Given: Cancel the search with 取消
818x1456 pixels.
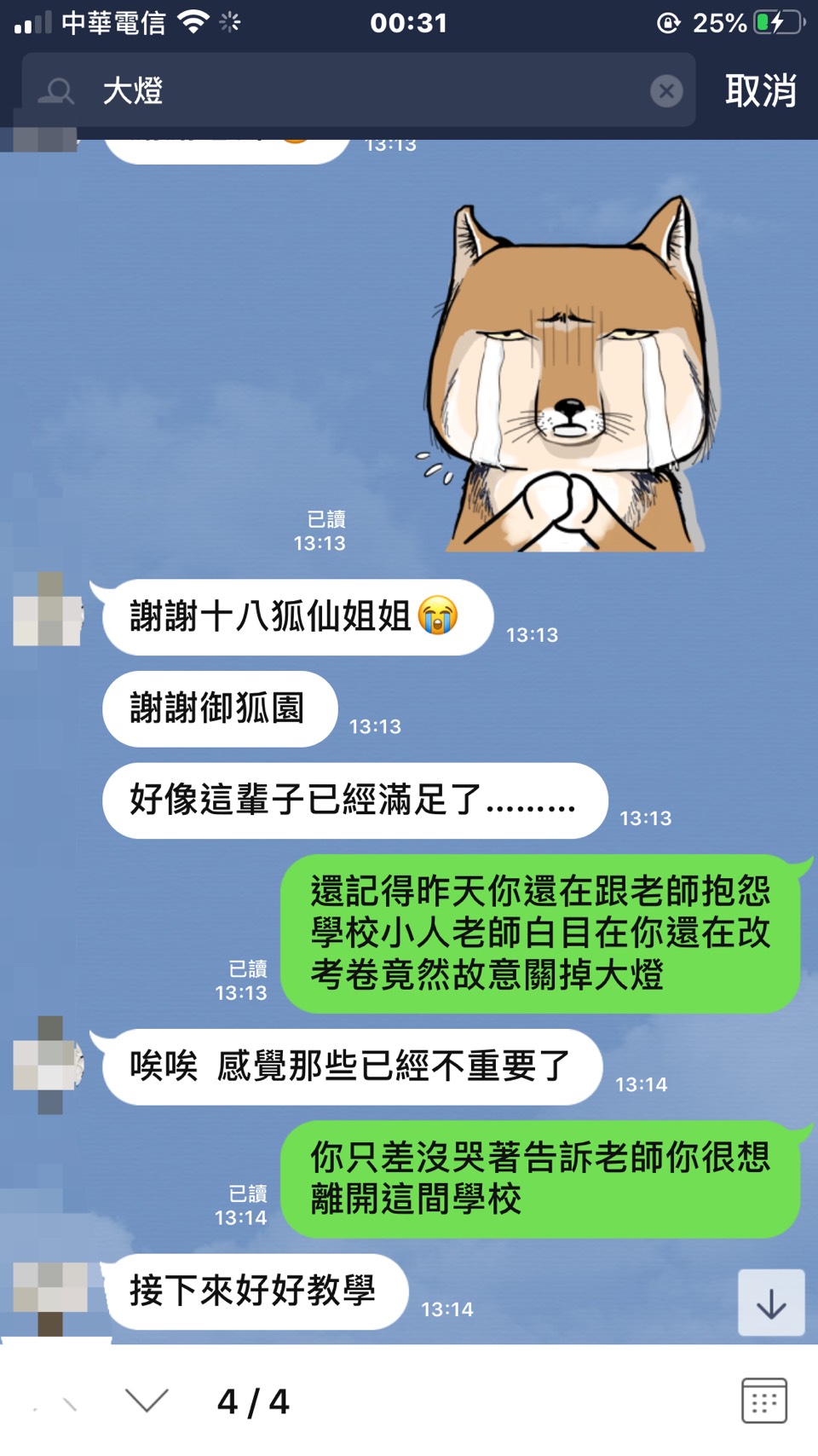Looking at the screenshot, I should [760, 90].
